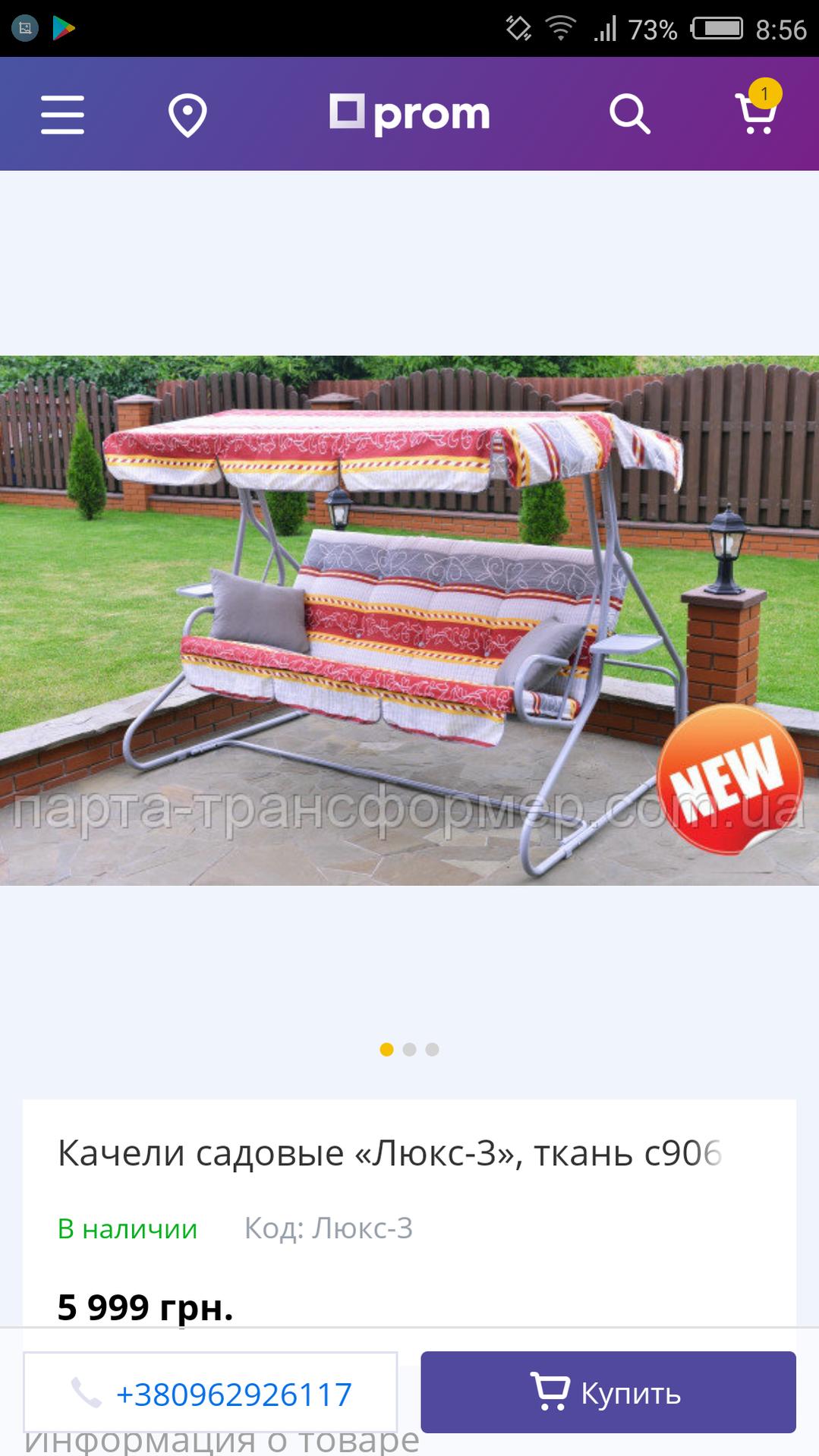Jump to the third image indicator dot
Screen dimensions: 819x1456
tap(433, 1049)
